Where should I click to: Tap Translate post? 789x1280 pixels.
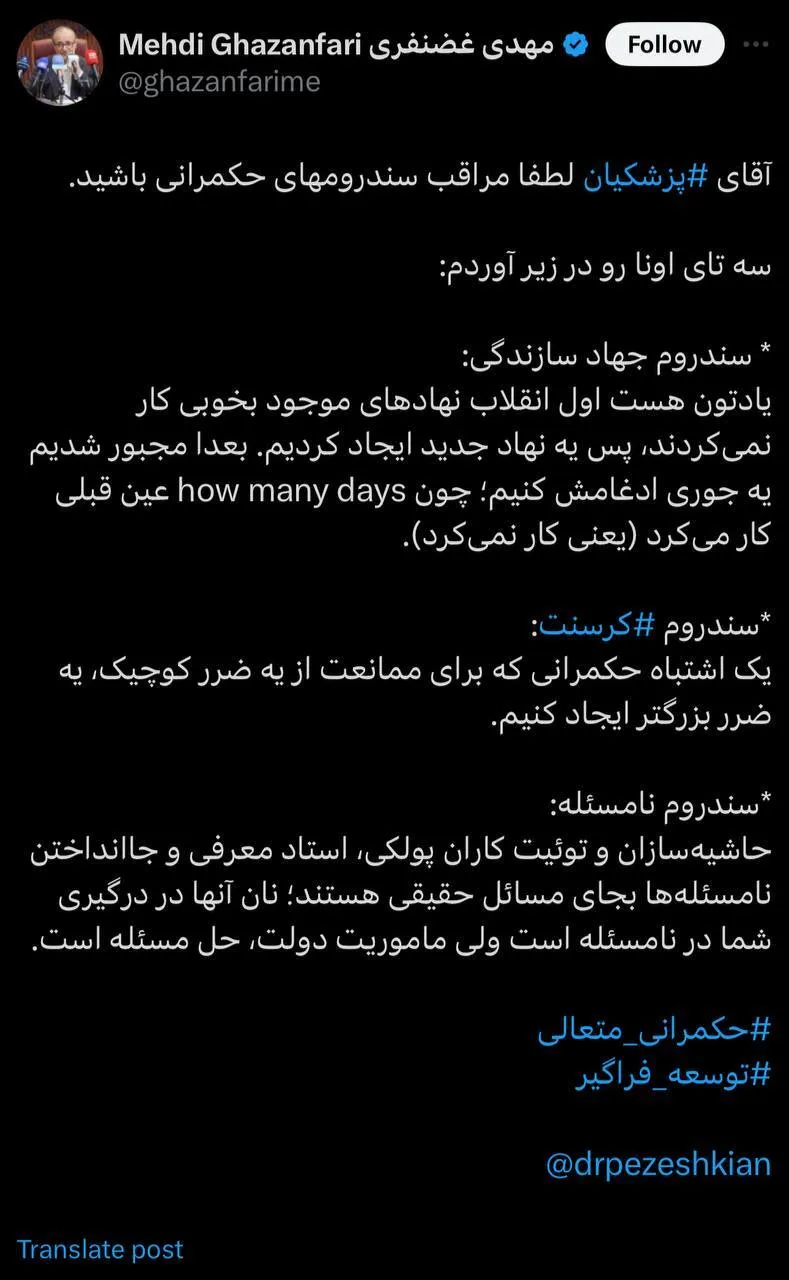(x=100, y=1249)
